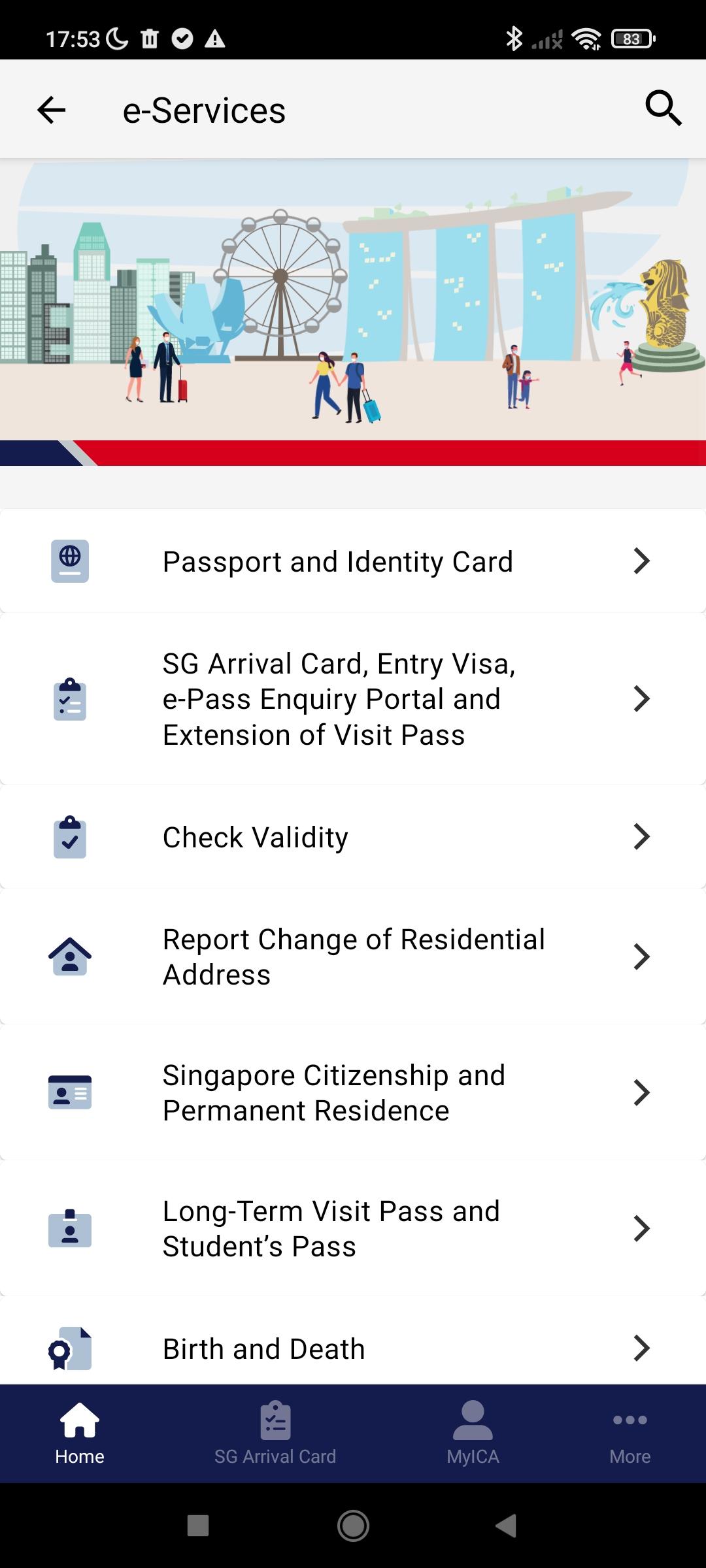
Task: Open Check Validity
Action: point(353,837)
